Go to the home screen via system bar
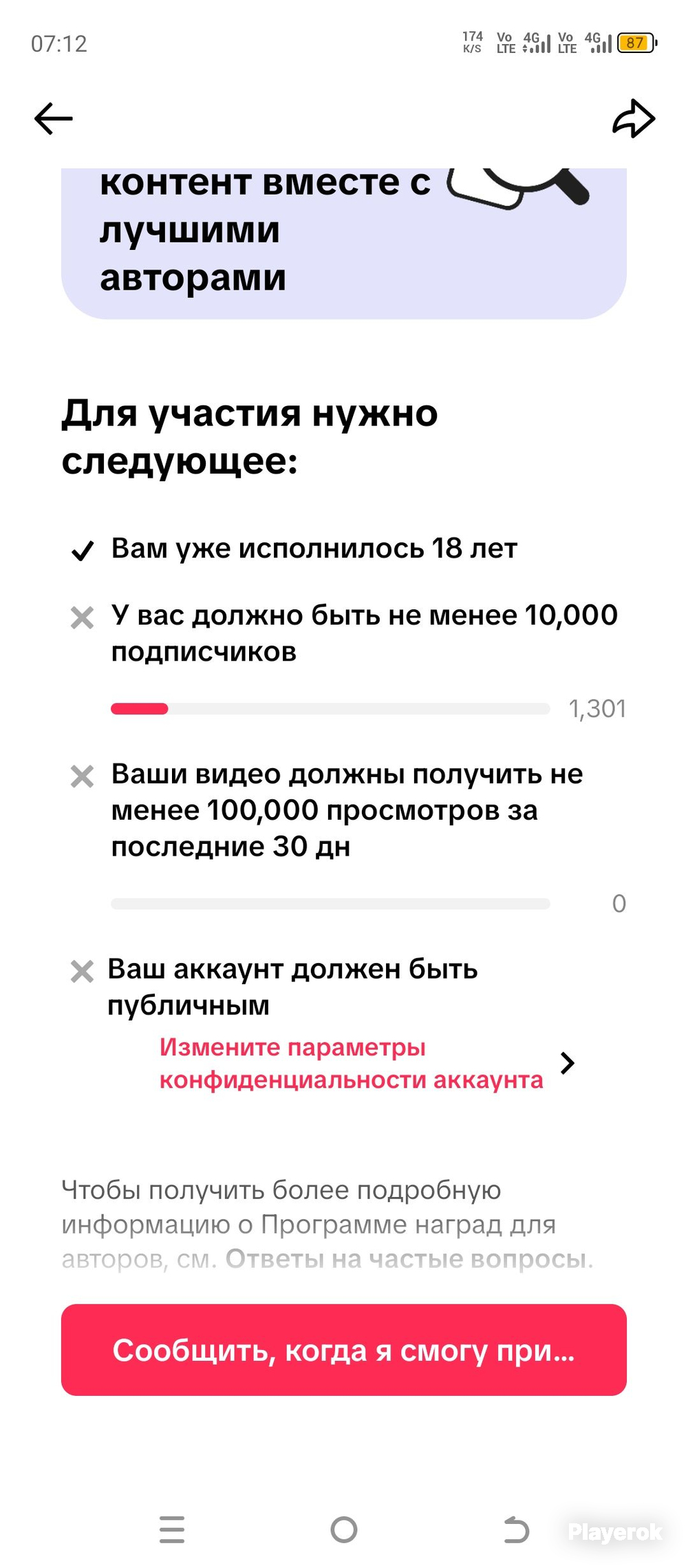The image size is (688, 1568). point(344,1529)
